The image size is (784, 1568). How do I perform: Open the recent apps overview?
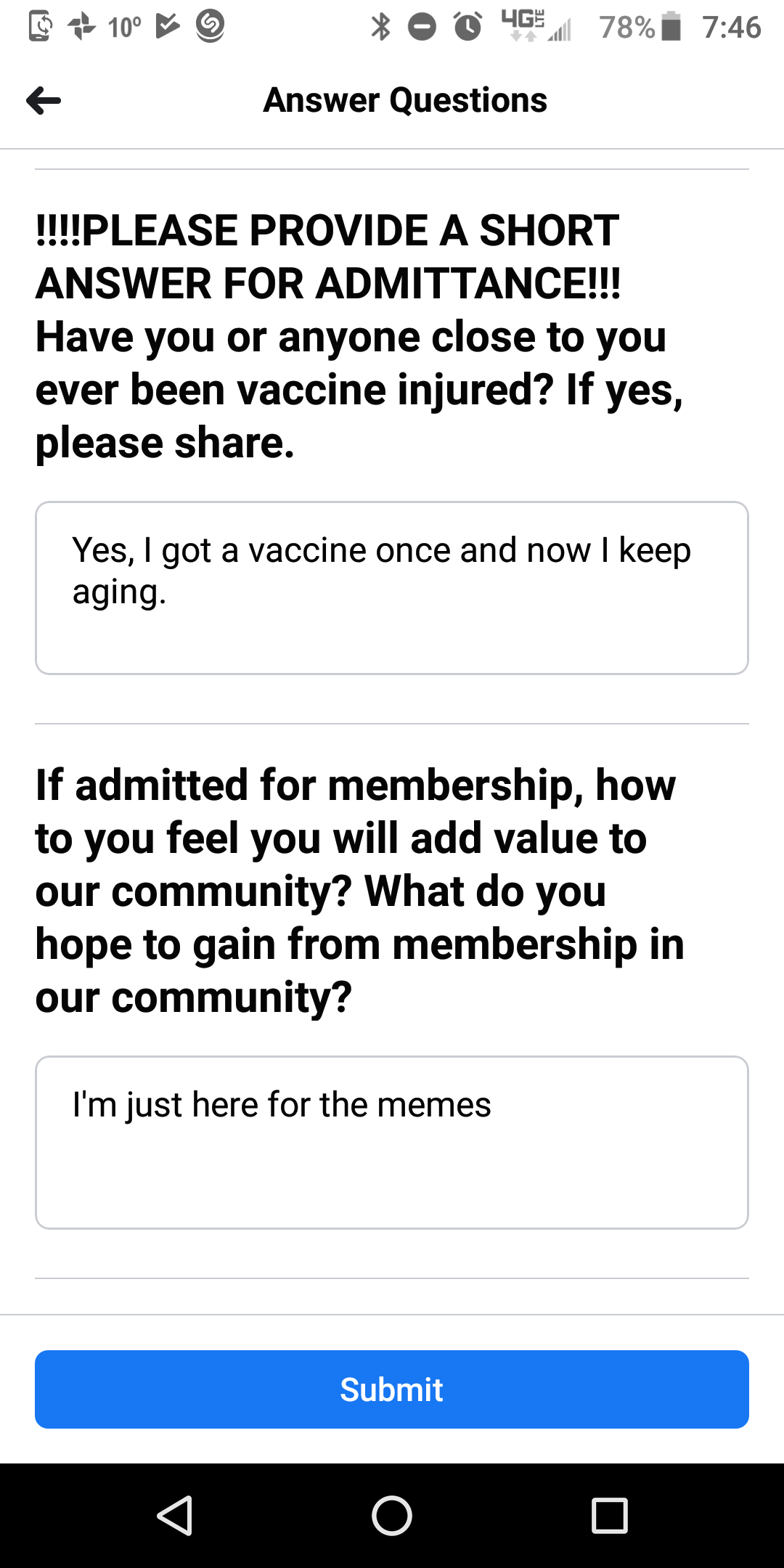tap(610, 1516)
